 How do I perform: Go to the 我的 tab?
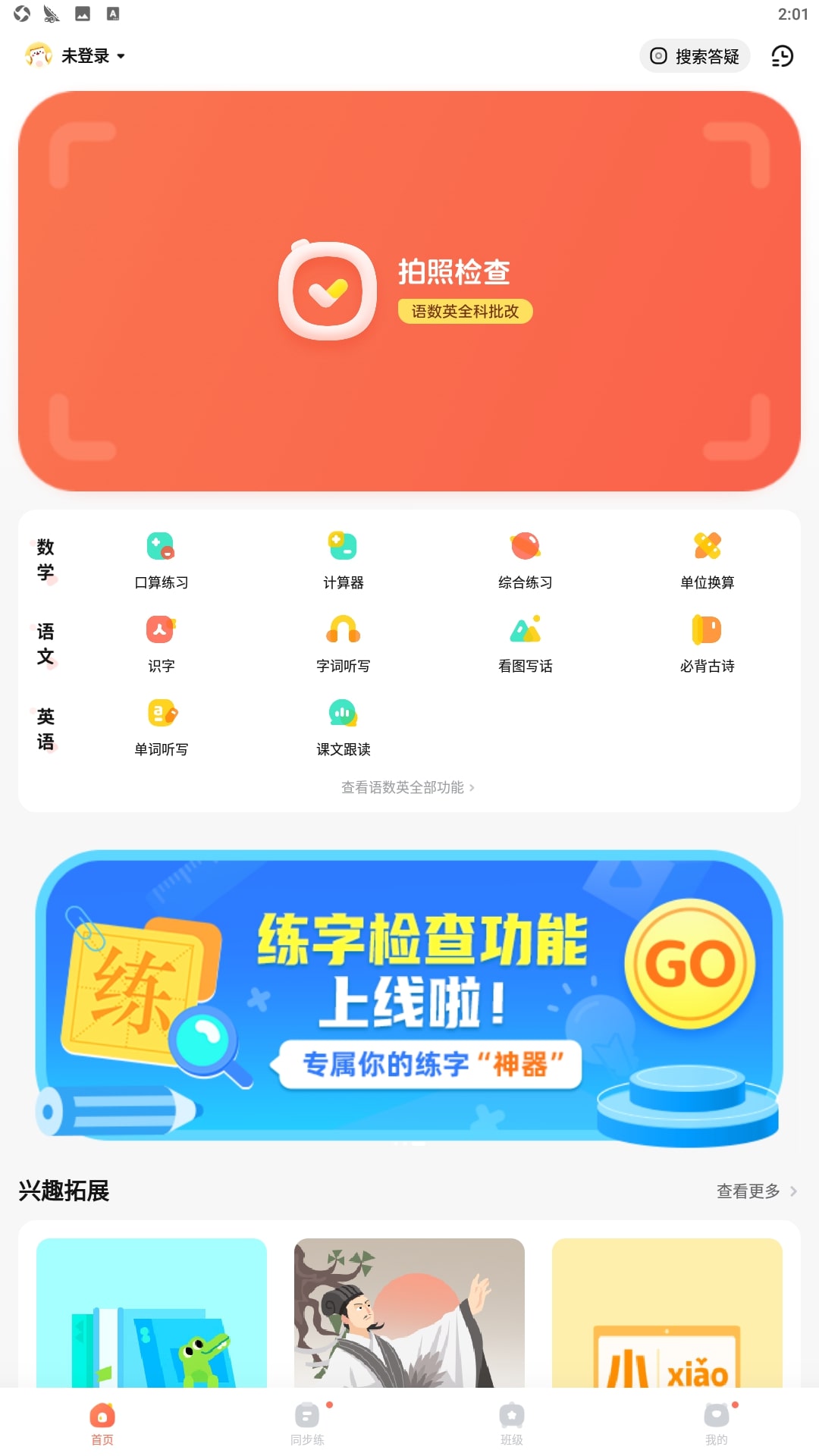click(x=717, y=1423)
